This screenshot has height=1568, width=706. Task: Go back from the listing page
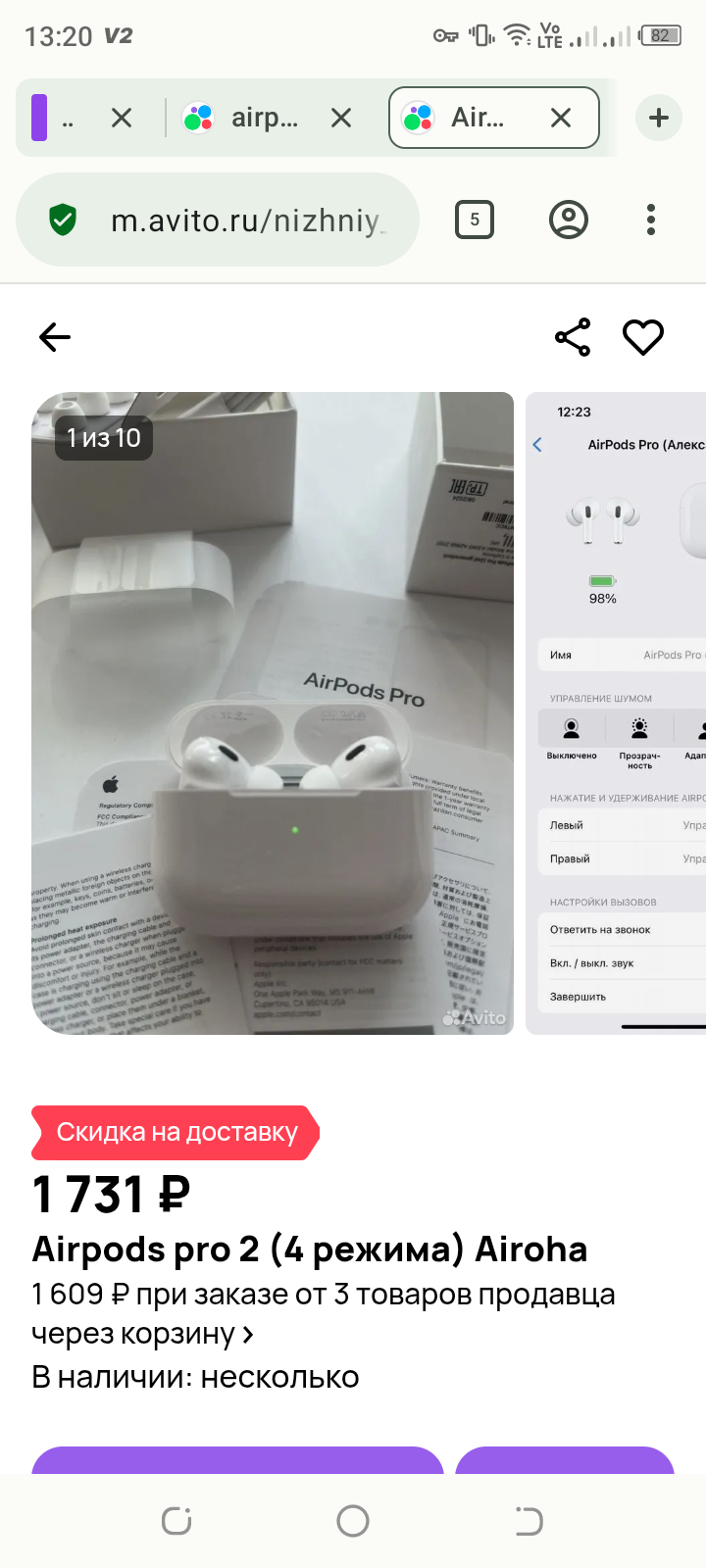[x=55, y=337]
